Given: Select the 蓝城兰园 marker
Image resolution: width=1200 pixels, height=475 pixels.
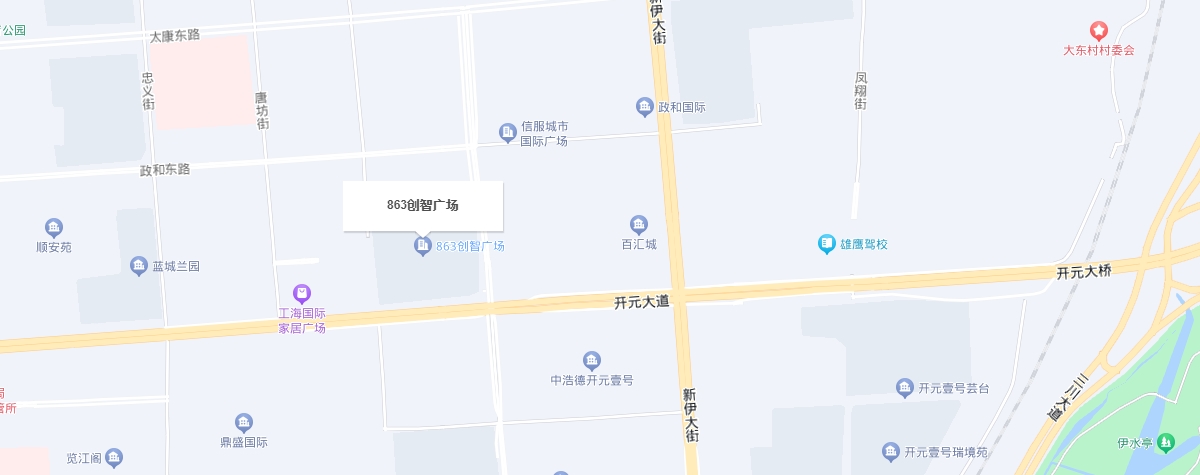Looking at the screenshot, I should [139, 266].
